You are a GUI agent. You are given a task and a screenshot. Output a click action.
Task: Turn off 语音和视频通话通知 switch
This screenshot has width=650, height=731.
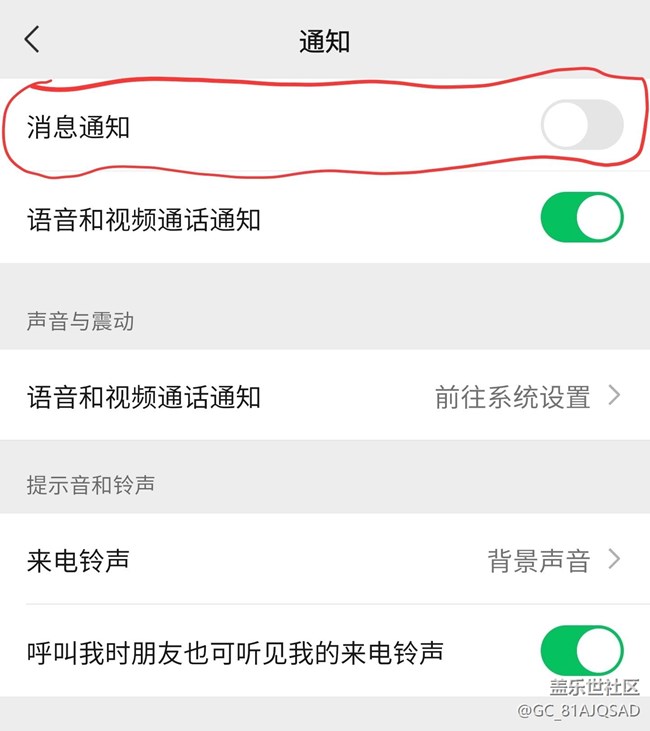(x=581, y=217)
